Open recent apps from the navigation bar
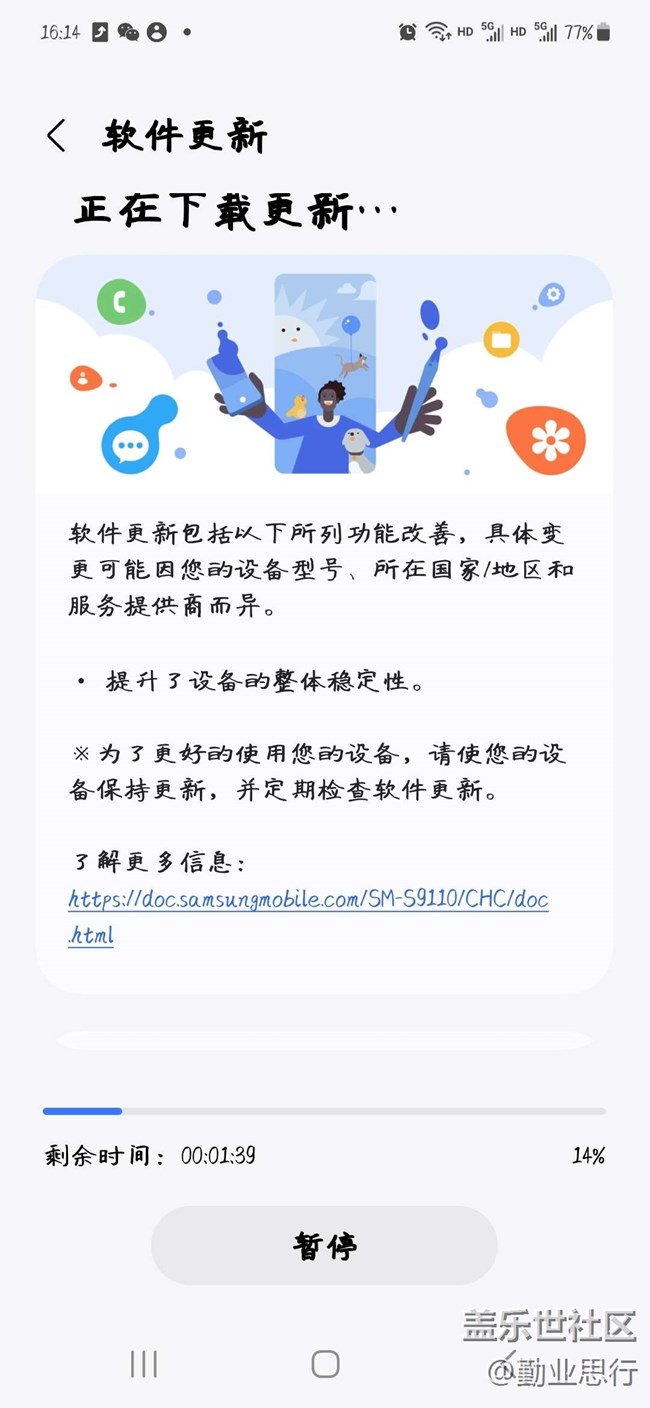Screen dimensions: 650x1408 click(144, 1364)
